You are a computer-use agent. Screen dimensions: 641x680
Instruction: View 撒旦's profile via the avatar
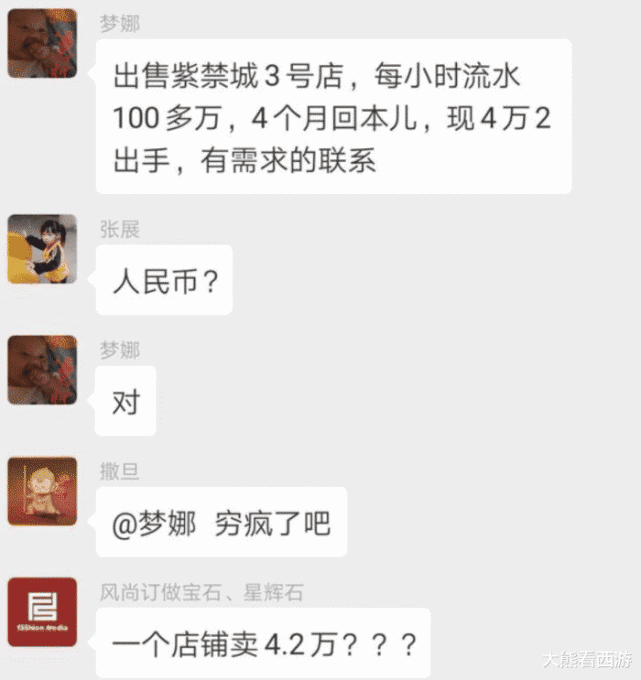coord(42,491)
